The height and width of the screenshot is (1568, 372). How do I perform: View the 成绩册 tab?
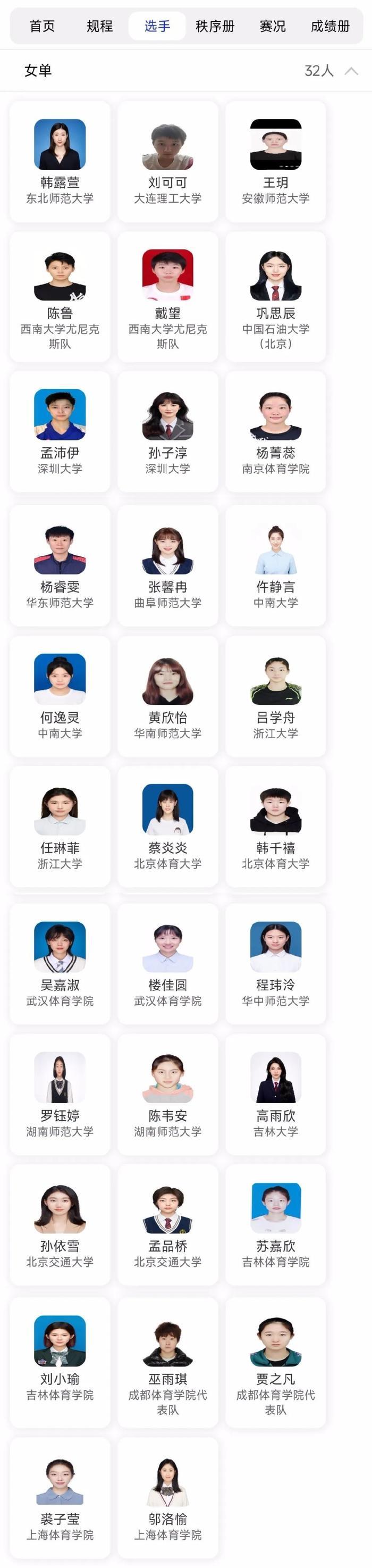(x=330, y=26)
